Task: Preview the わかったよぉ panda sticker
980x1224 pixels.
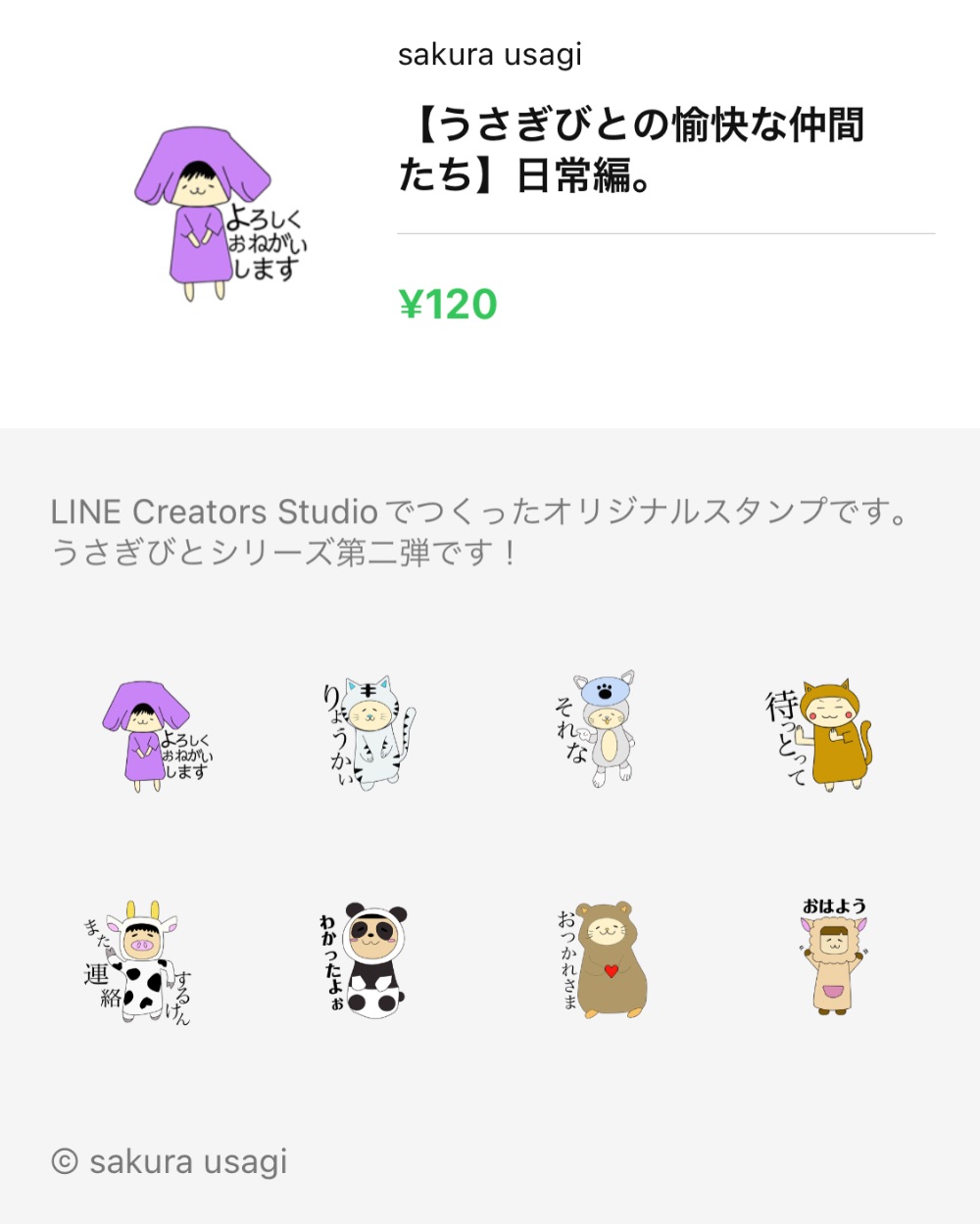Action: click(365, 960)
